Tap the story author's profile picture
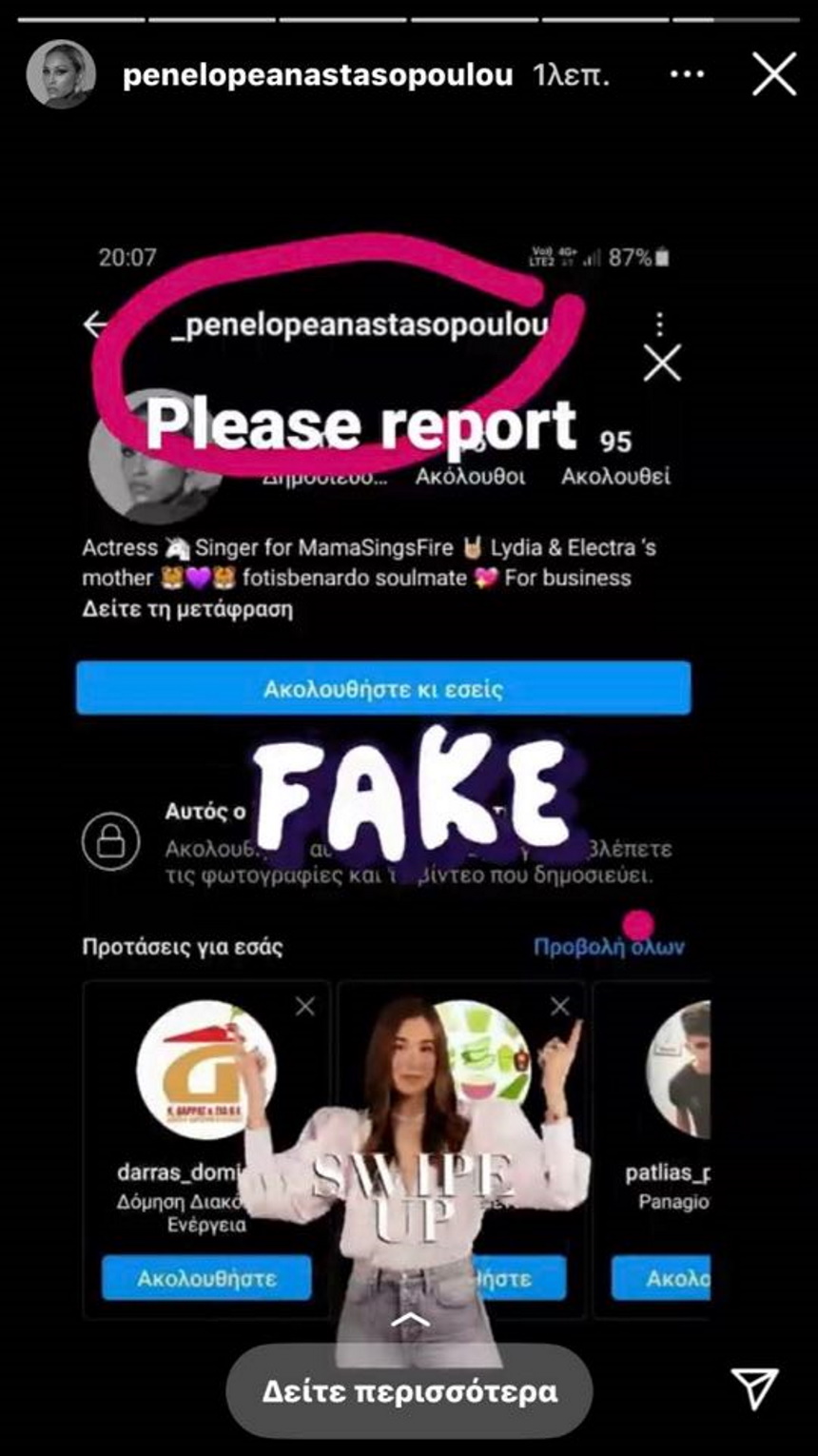The width and height of the screenshot is (818, 1456). coord(62,75)
